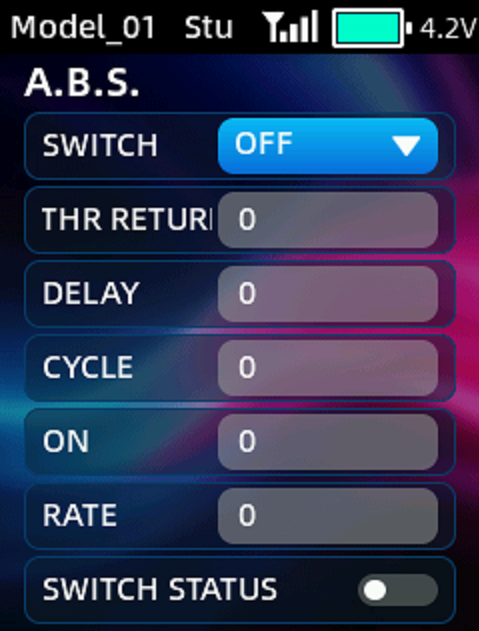Viewport: 479px width, 631px height.
Task: Change the RATE value field
Action: [328, 516]
